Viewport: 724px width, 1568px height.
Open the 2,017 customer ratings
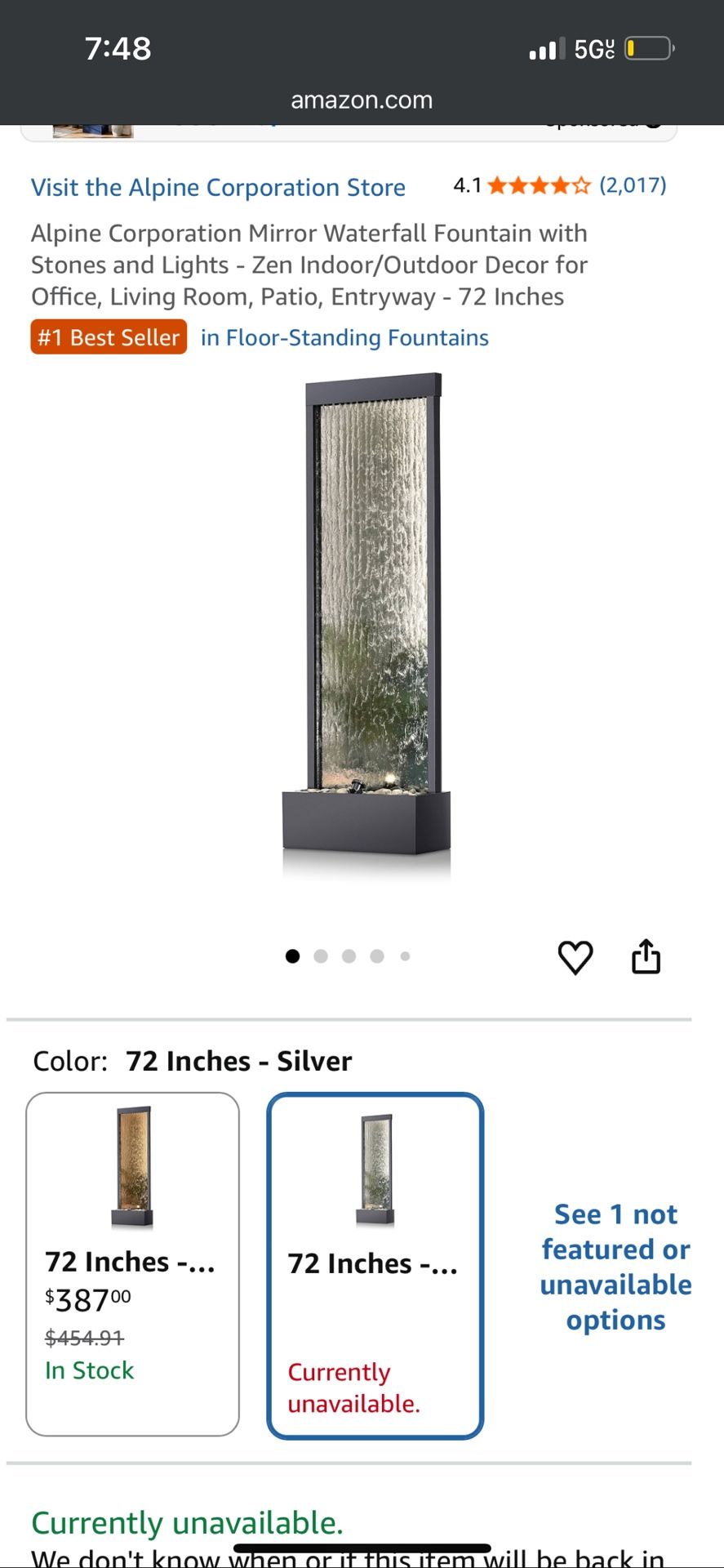[x=632, y=185]
